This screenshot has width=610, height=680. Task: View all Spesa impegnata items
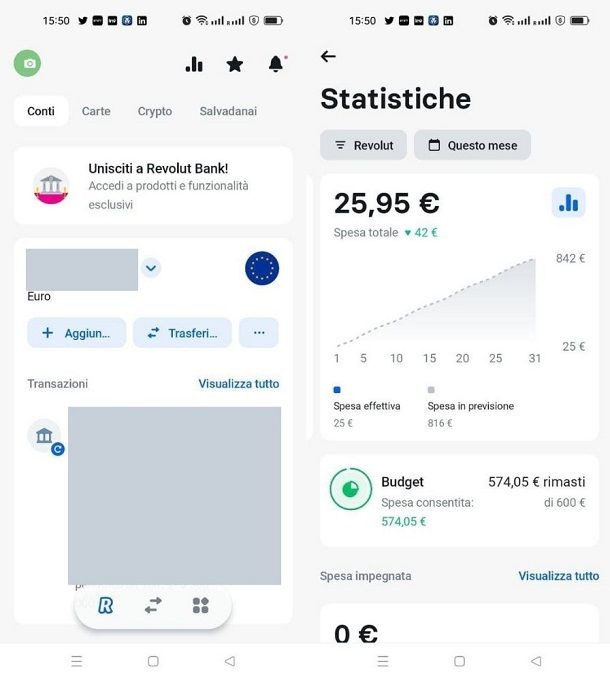pyautogui.click(x=558, y=576)
